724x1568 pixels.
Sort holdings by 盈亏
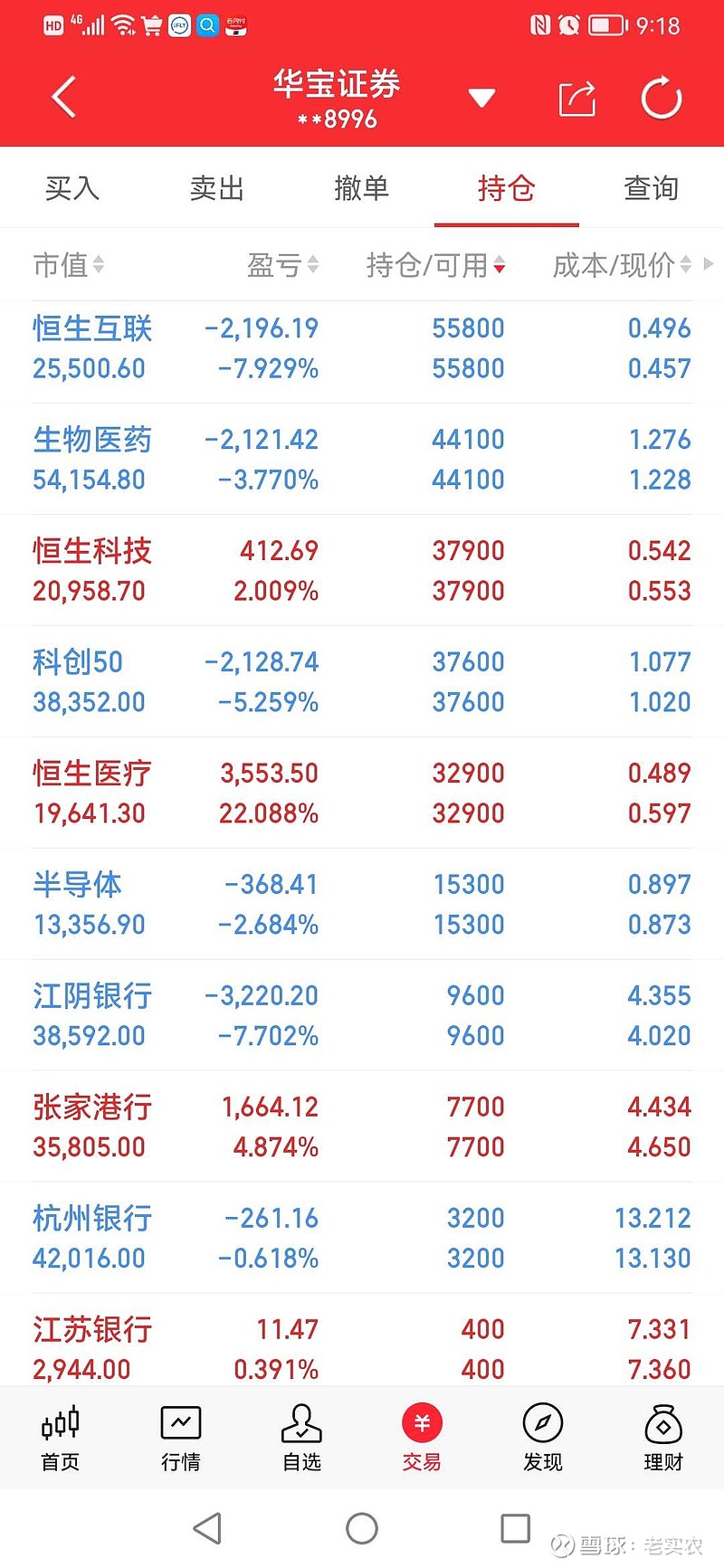pyautogui.click(x=282, y=265)
